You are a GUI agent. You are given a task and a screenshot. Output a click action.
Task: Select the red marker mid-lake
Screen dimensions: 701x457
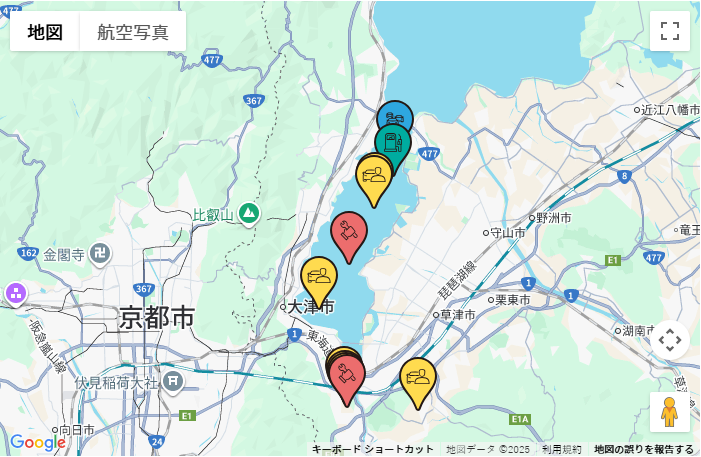[x=349, y=232]
